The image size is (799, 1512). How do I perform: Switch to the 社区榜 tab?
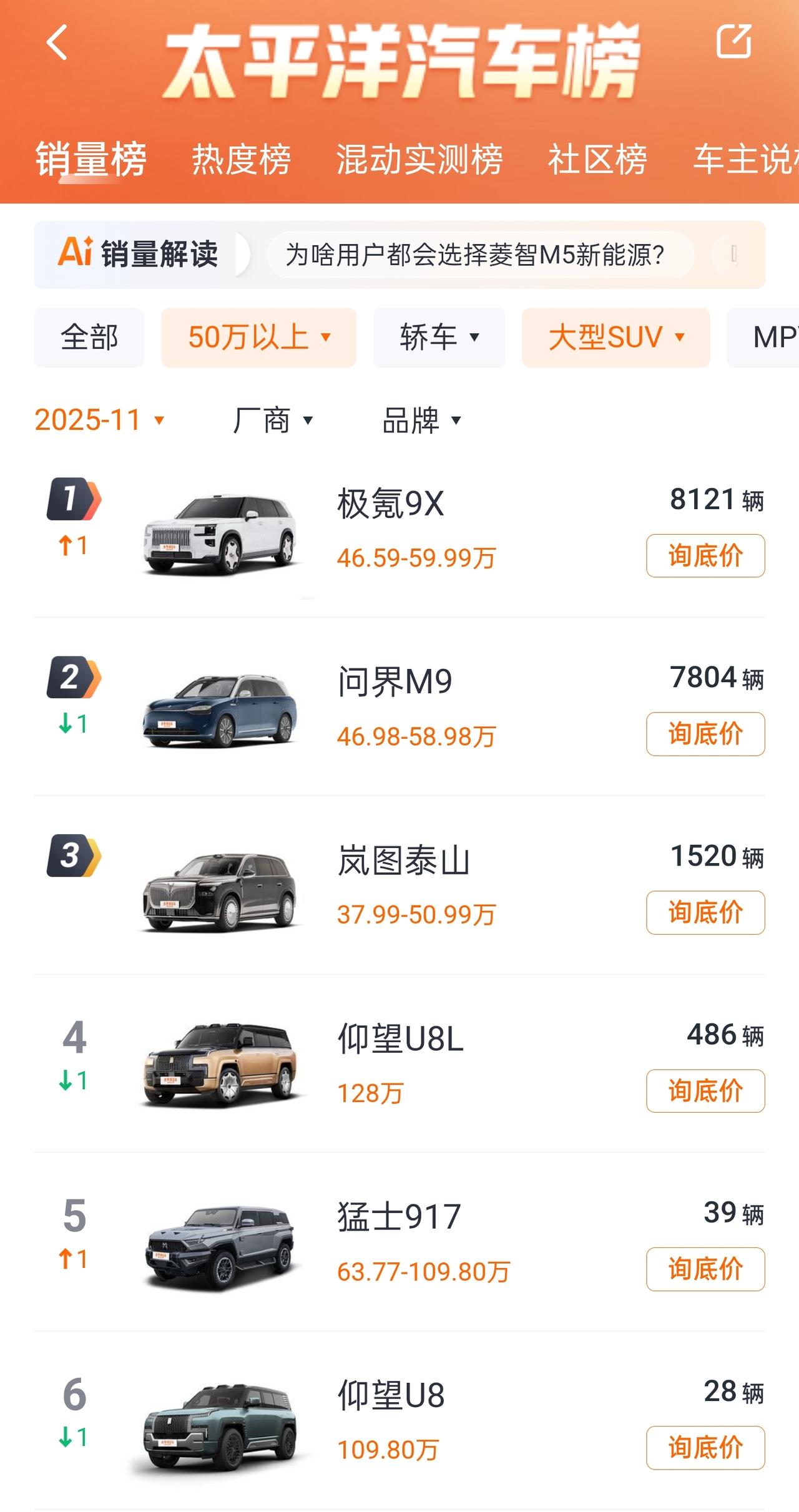coord(596,160)
